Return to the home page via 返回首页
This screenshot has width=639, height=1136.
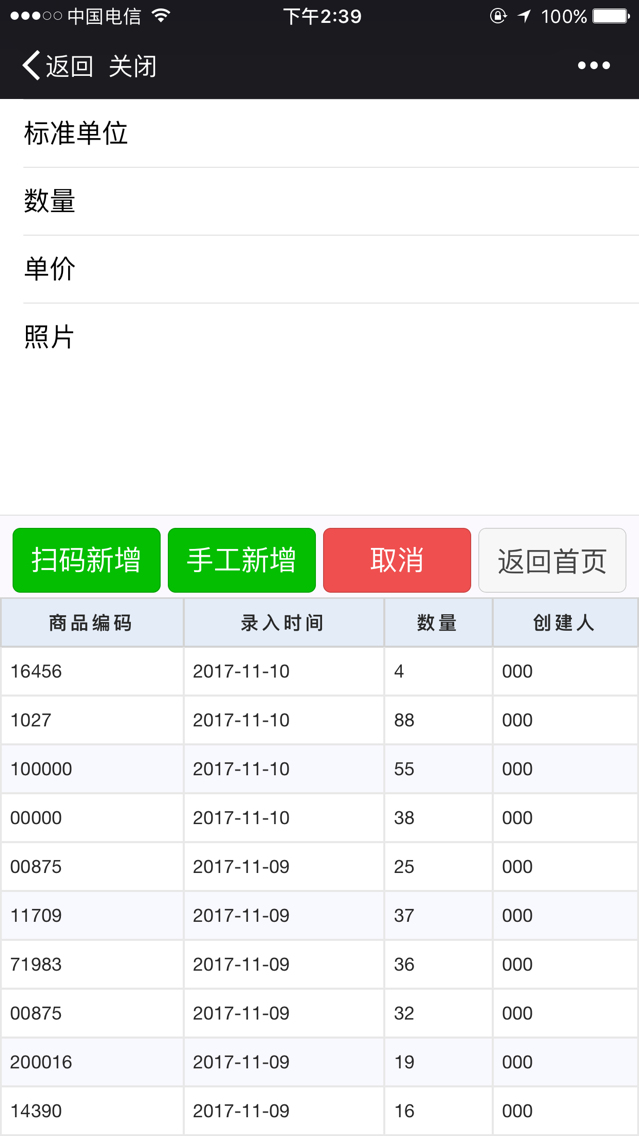552,560
